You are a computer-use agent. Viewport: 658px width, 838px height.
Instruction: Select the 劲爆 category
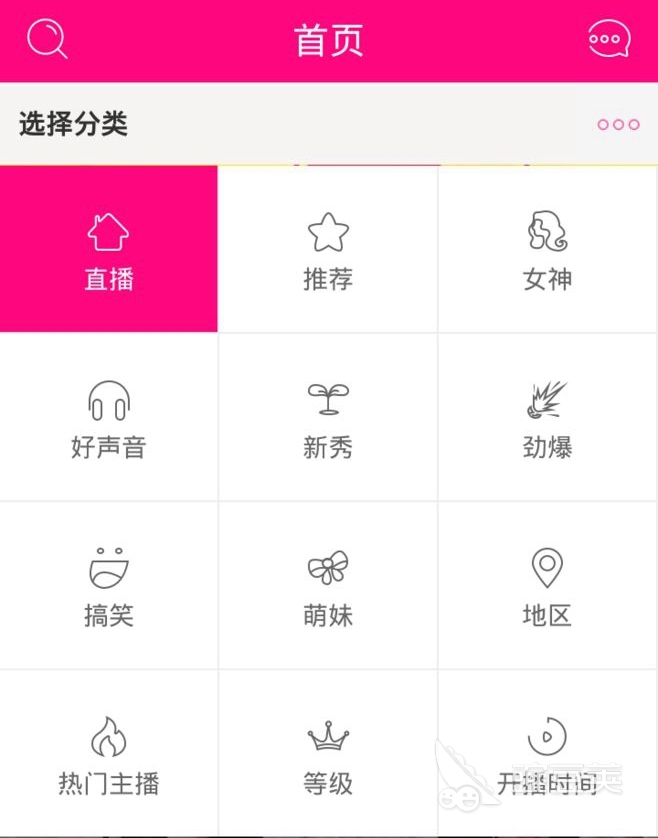click(547, 418)
